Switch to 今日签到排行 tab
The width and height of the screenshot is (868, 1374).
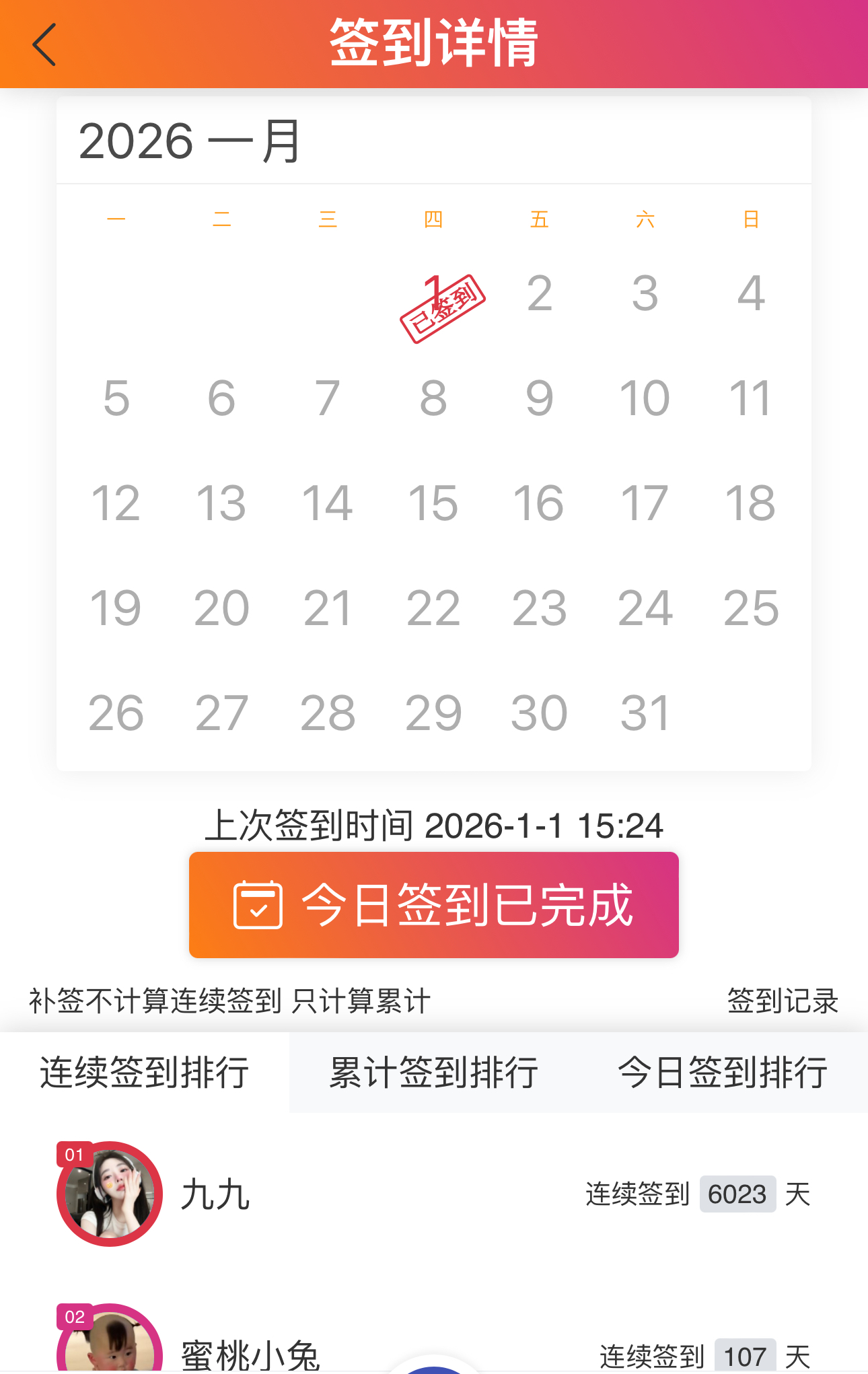pos(723,1072)
